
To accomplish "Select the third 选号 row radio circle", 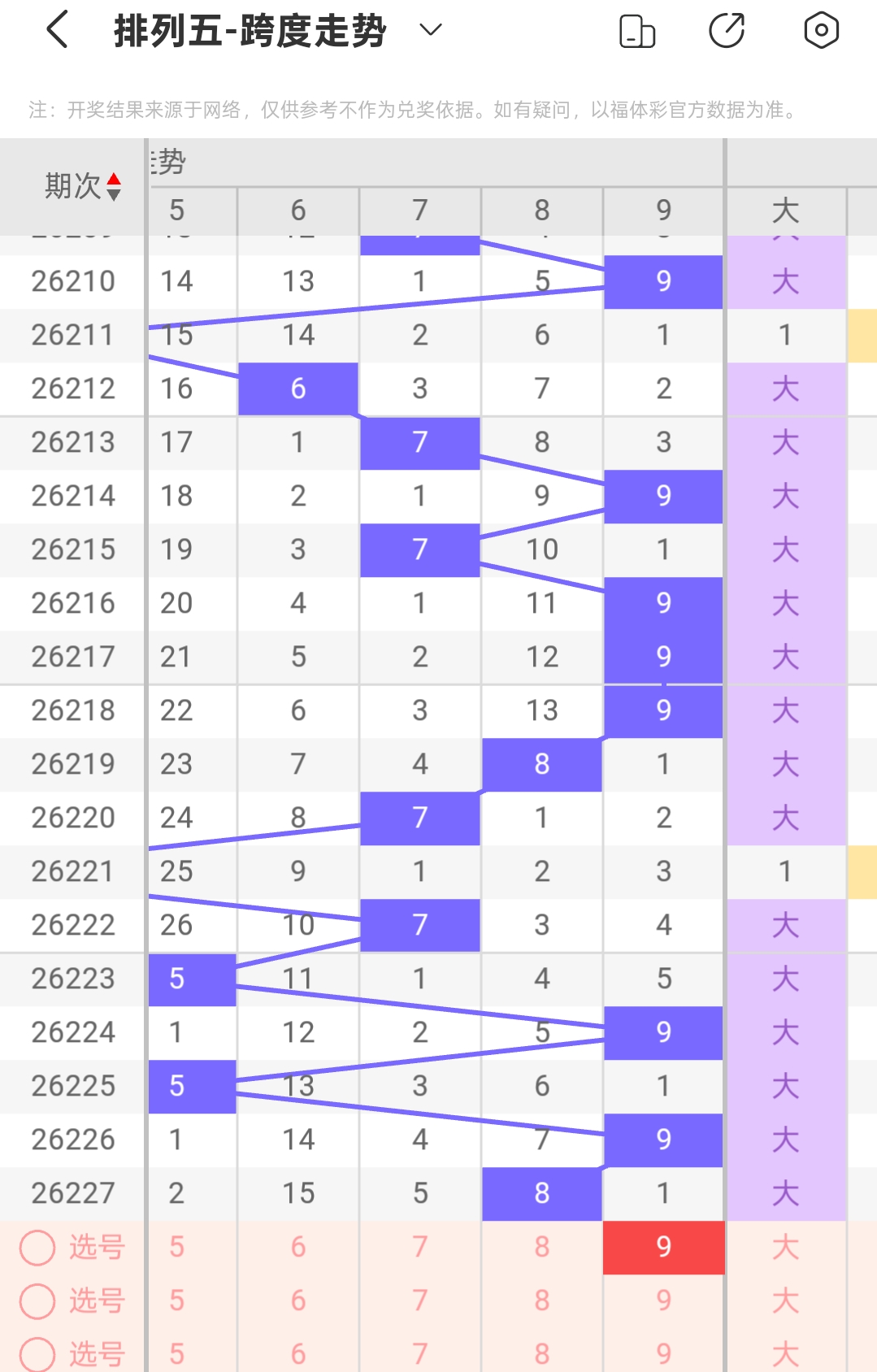I will pyautogui.click(x=37, y=1354).
